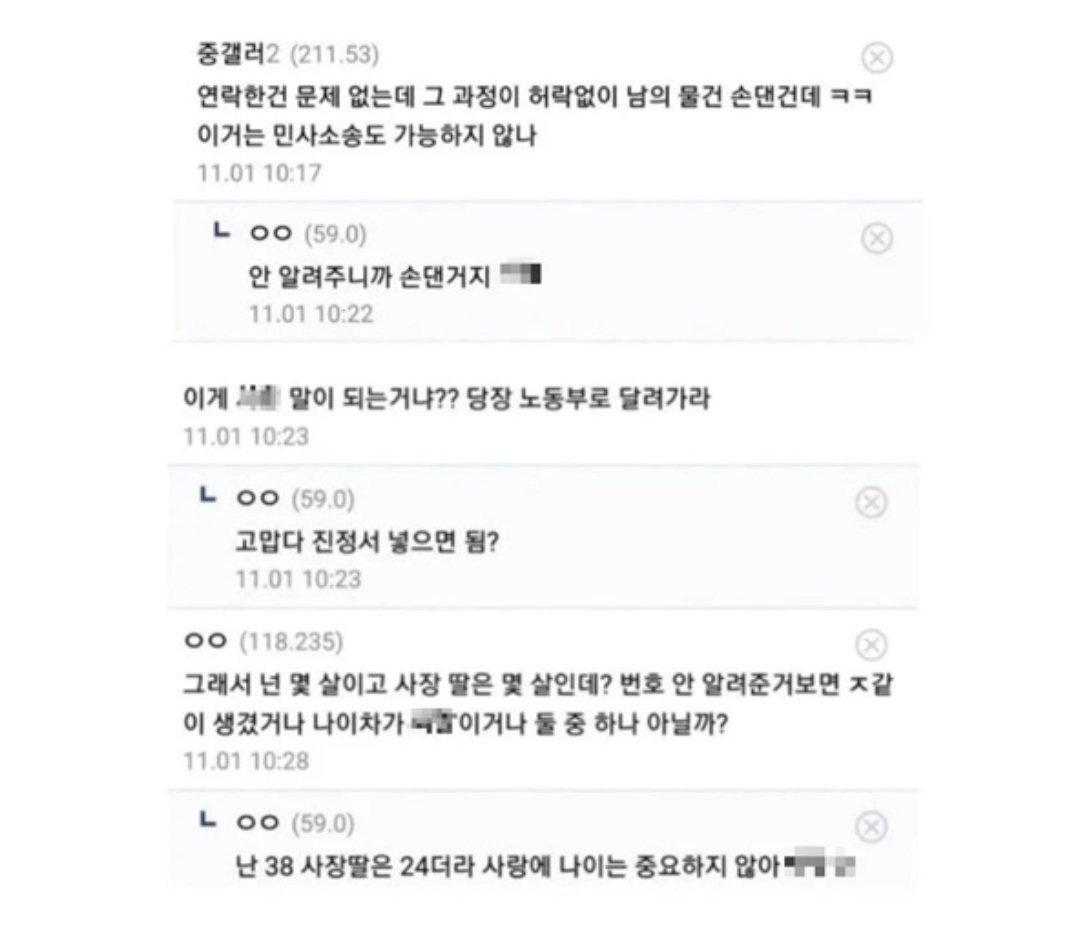This screenshot has height=940, width=1080.
Task: Remove the comment by ㅇㅇ (118.235)
Action: pyautogui.click(x=872, y=645)
